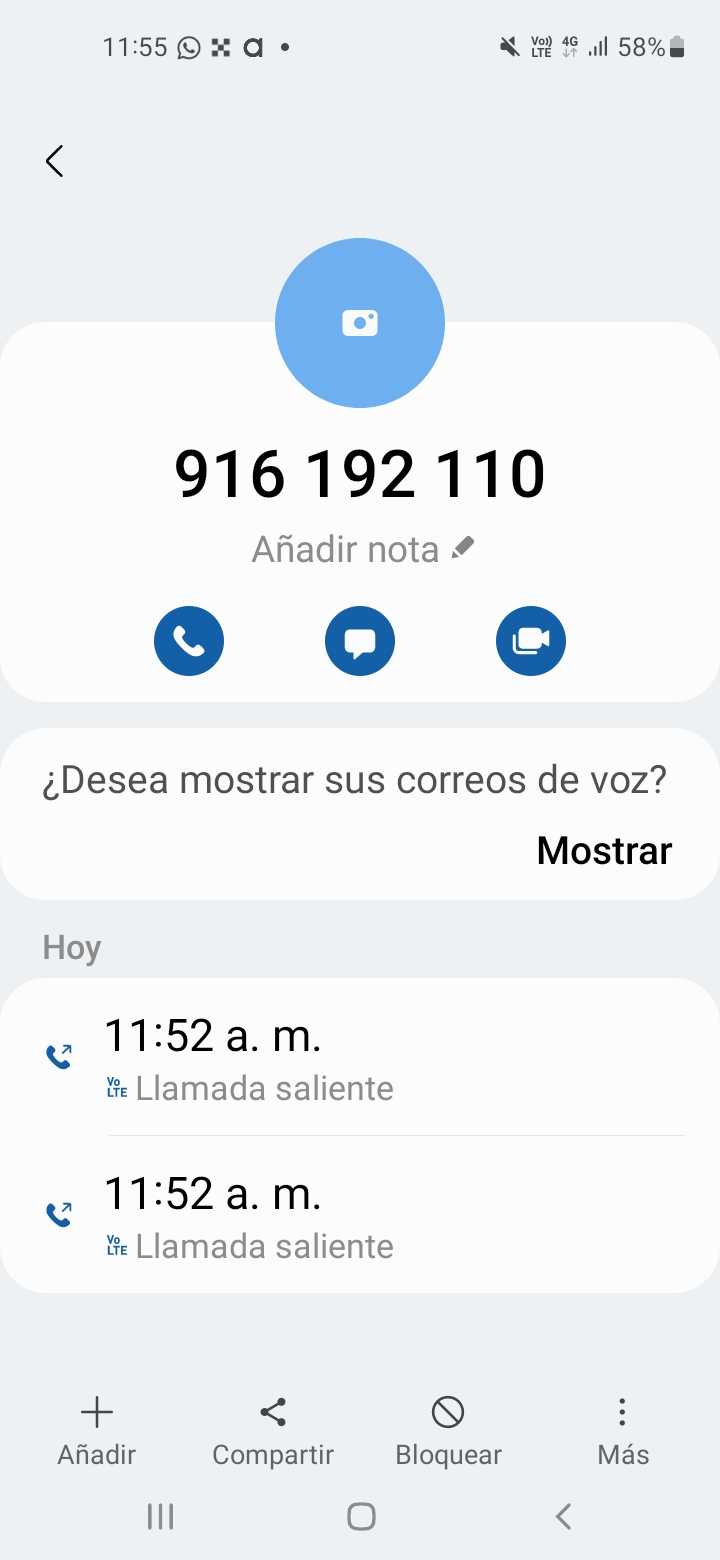The width and height of the screenshot is (720, 1560).
Task: Tap Añadir nota to add a note
Action: 362,549
